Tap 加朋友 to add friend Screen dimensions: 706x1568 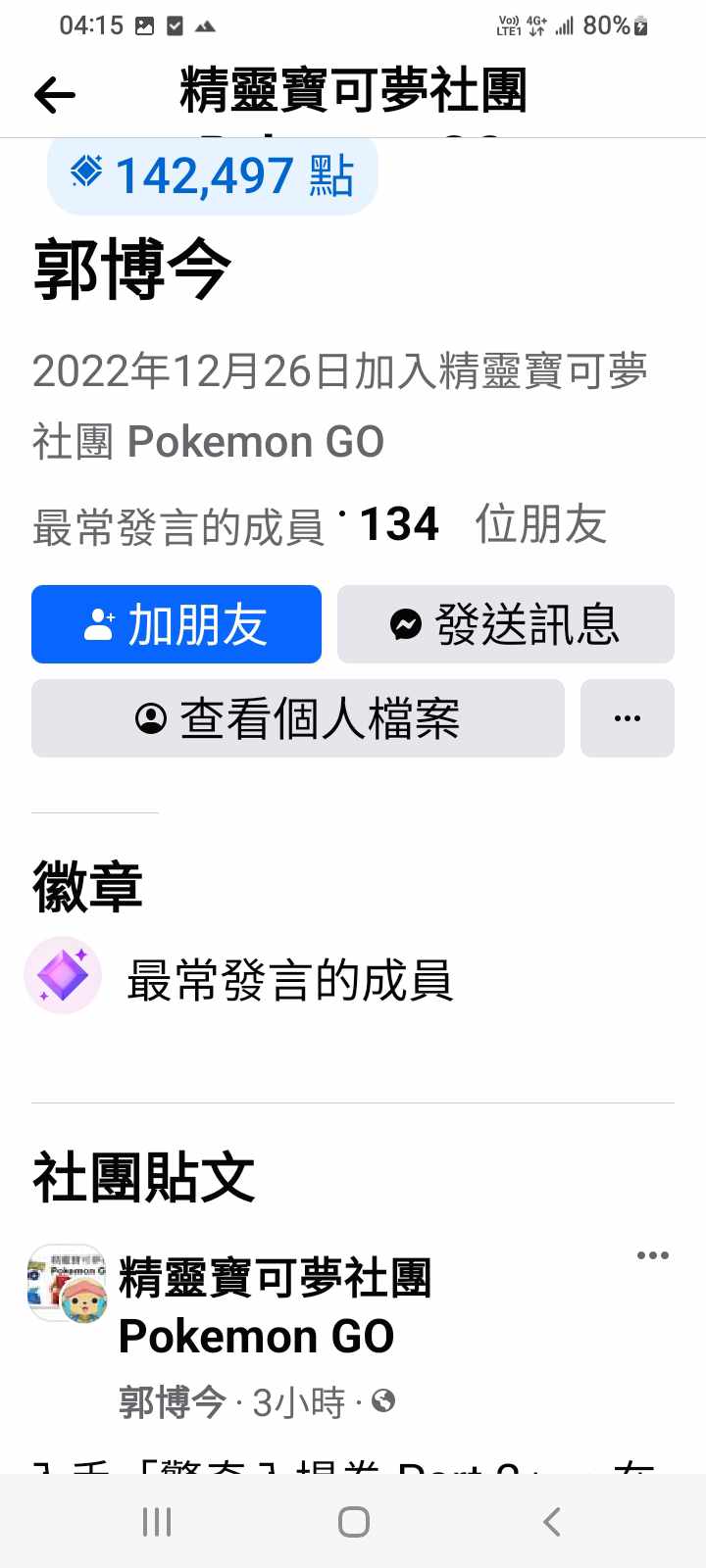point(176,624)
